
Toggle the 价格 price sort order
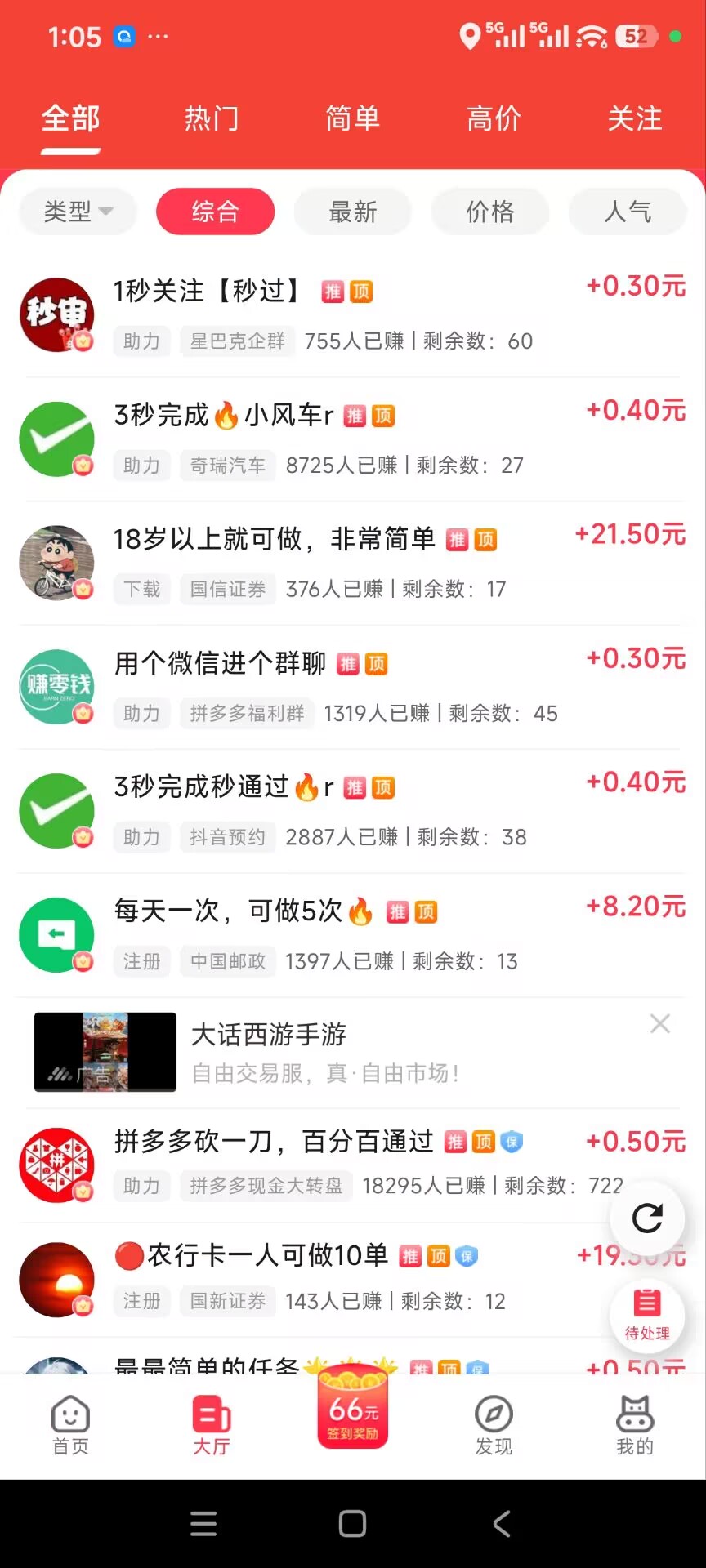pyautogui.click(x=490, y=212)
